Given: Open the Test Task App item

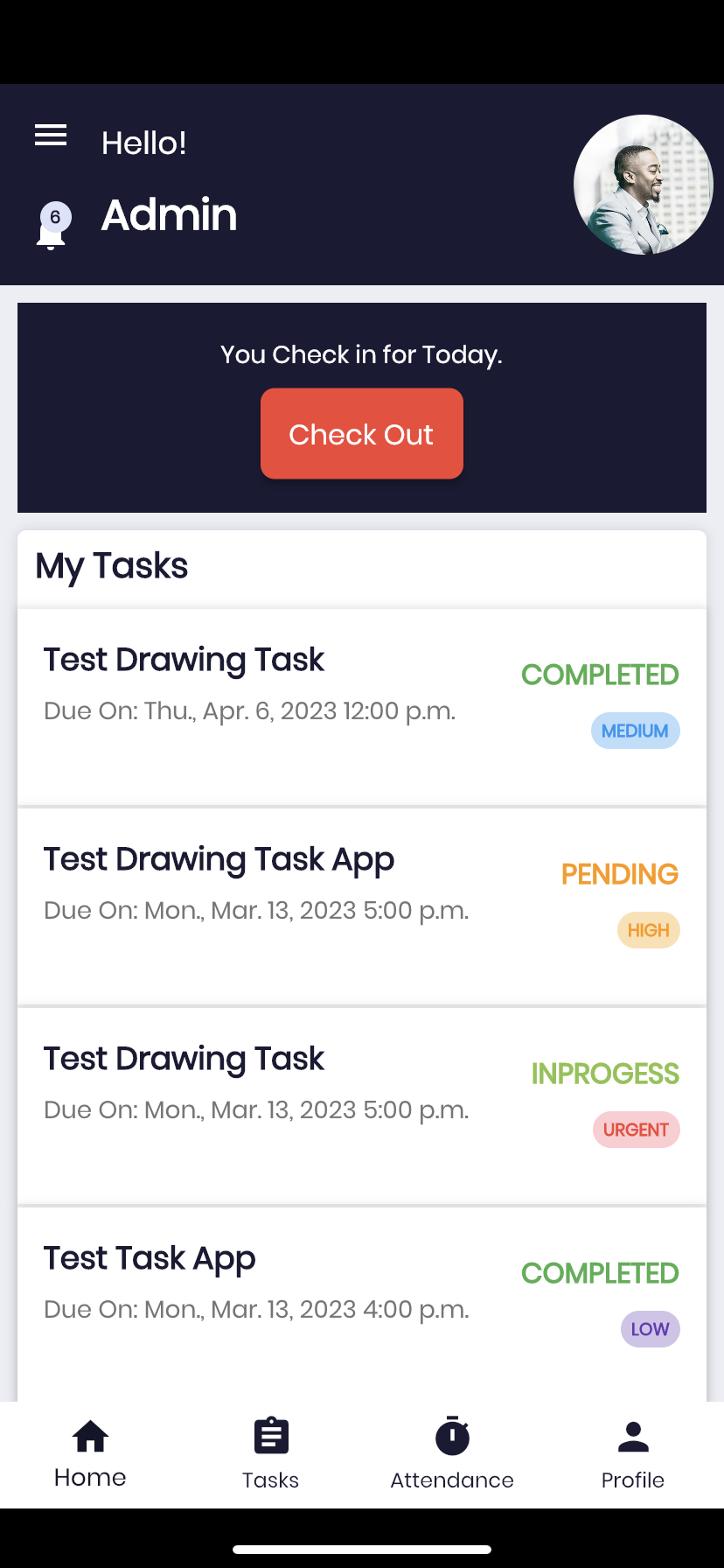Looking at the screenshot, I should [362, 1305].
